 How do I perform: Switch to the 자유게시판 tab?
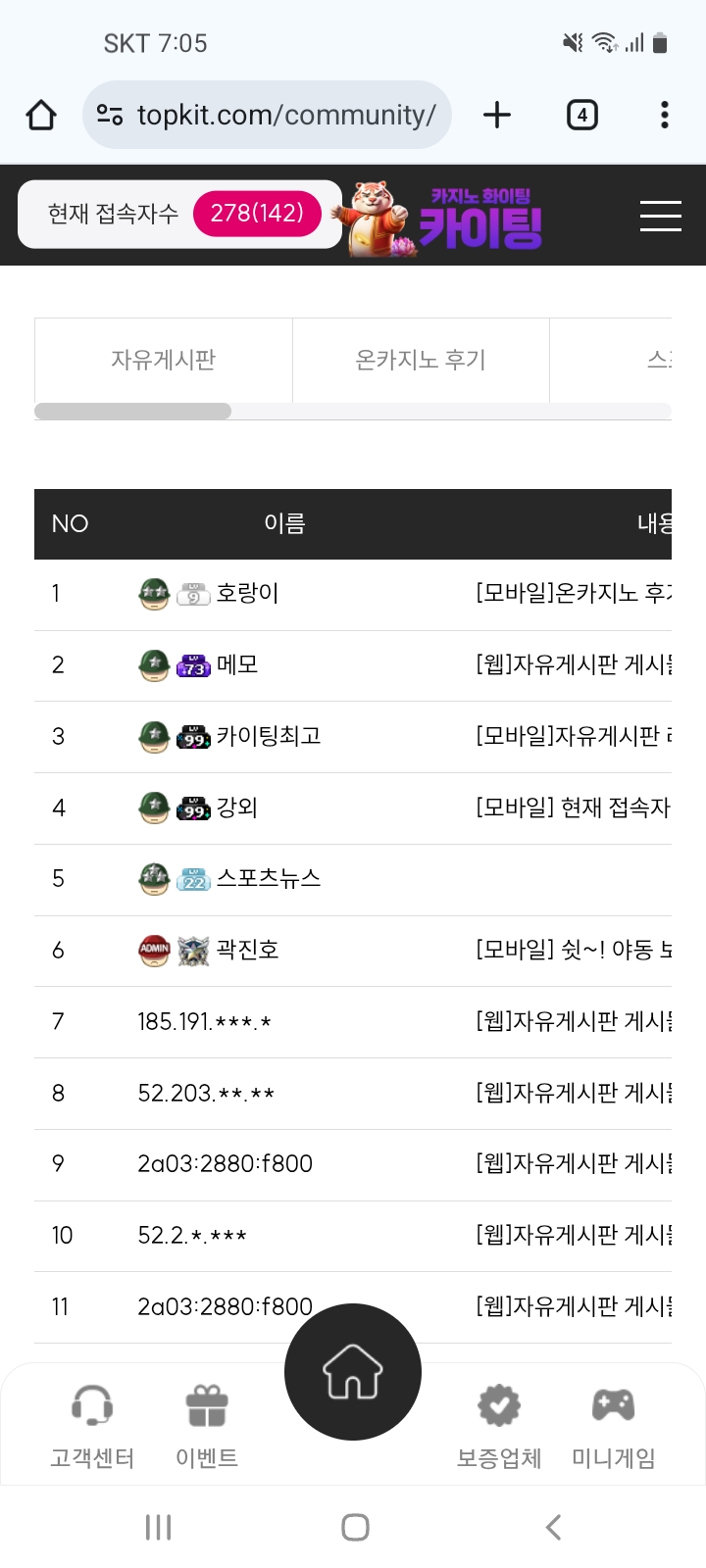164,360
